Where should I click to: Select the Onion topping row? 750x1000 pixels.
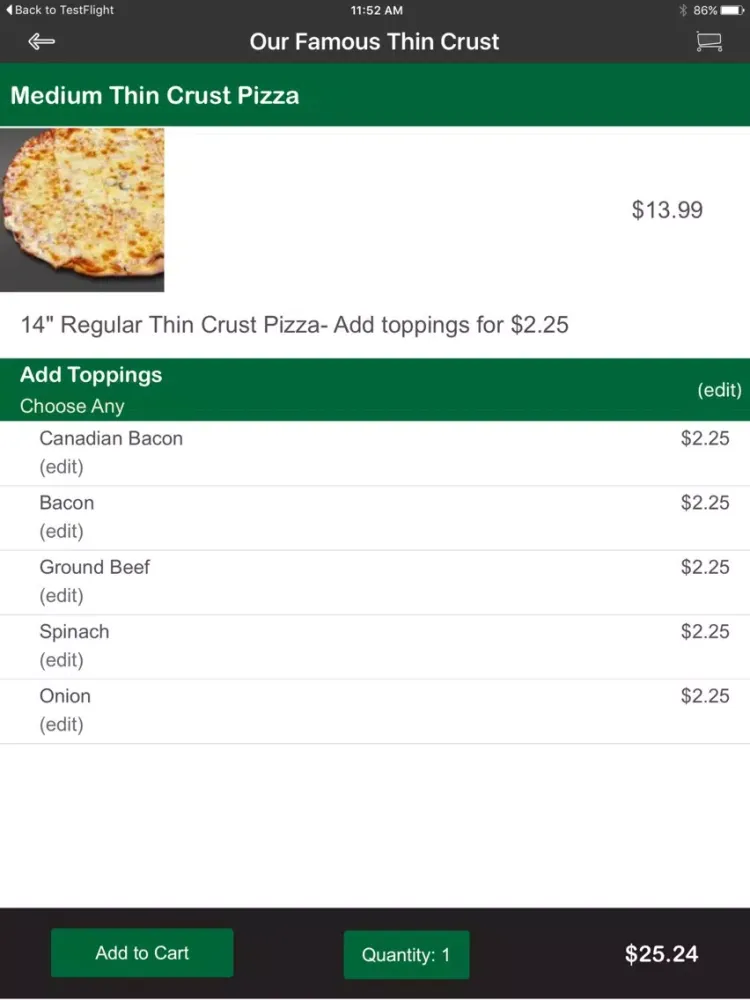click(x=64, y=696)
